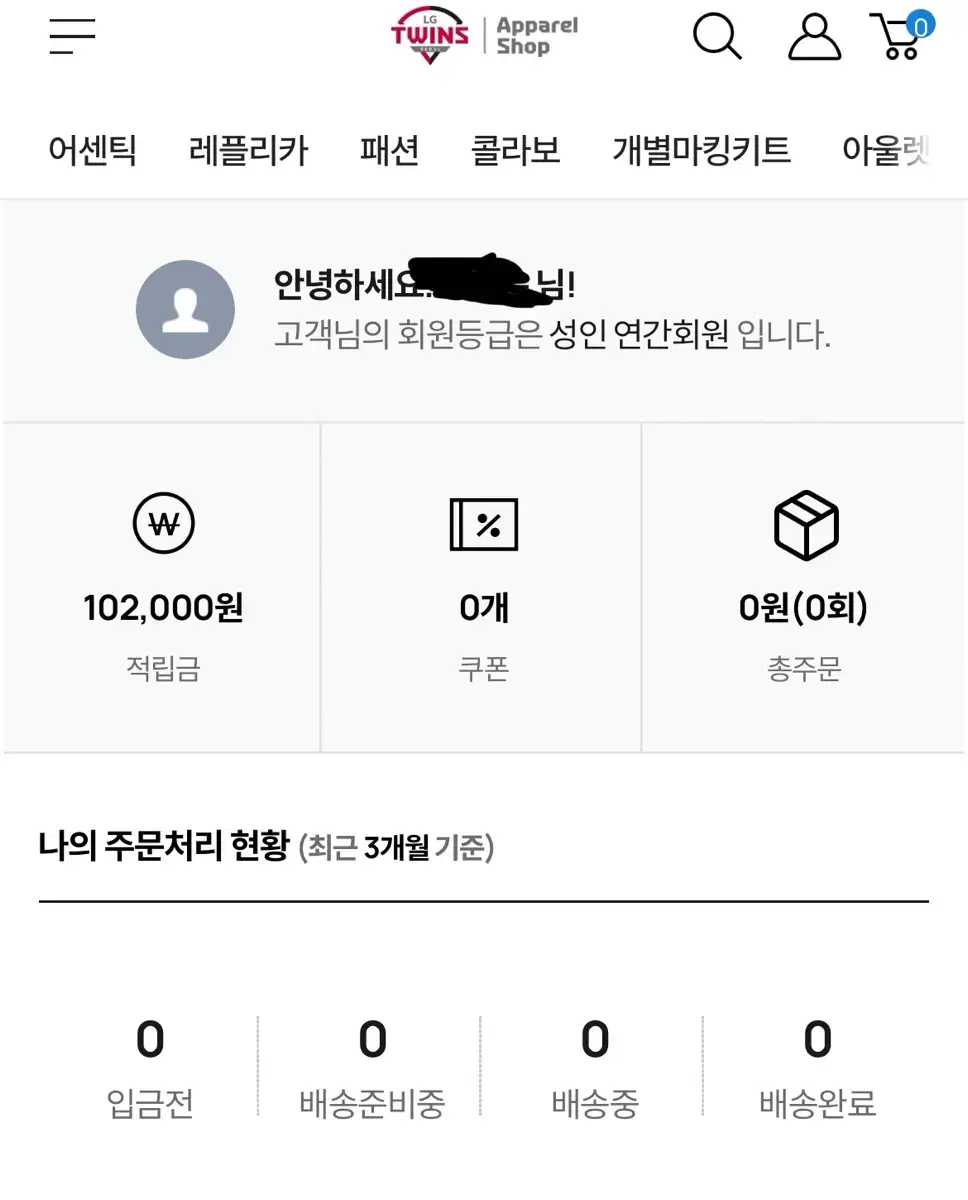Click the my account person icon
This screenshot has height=1200, width=968.
(x=814, y=37)
